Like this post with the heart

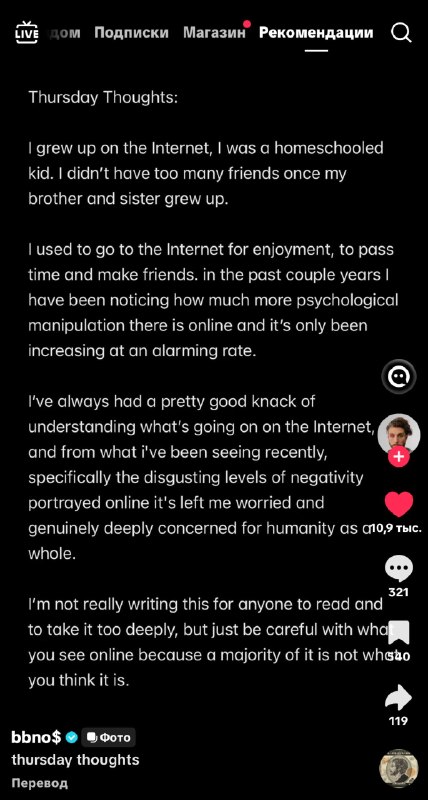pyautogui.click(x=398, y=505)
